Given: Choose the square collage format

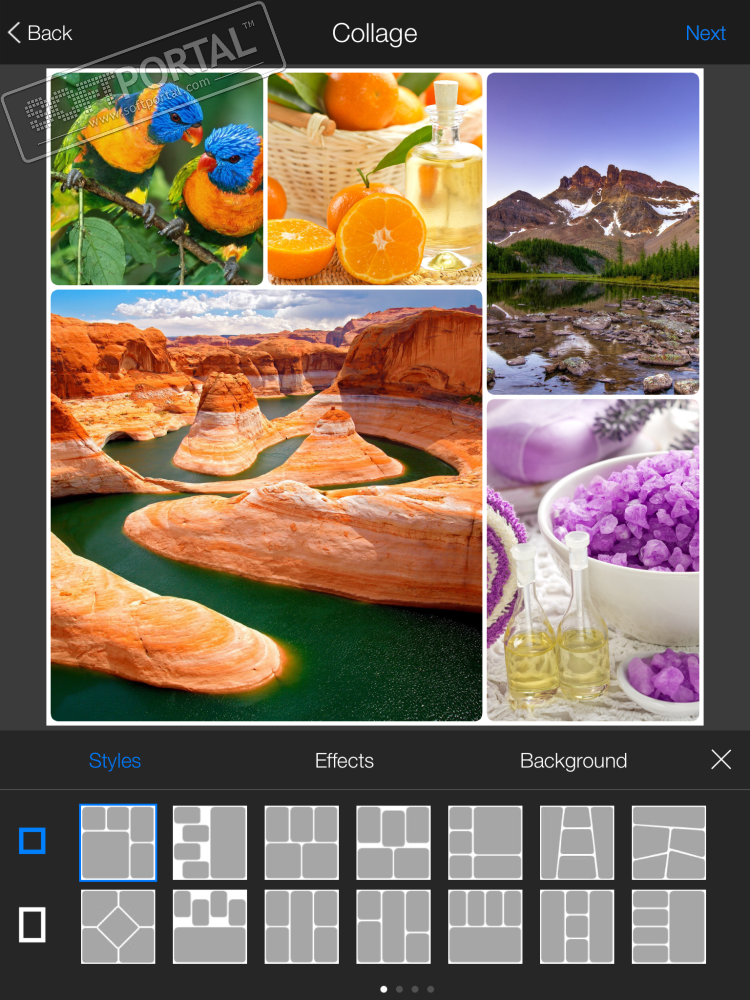Looking at the screenshot, I should click(x=32, y=841).
